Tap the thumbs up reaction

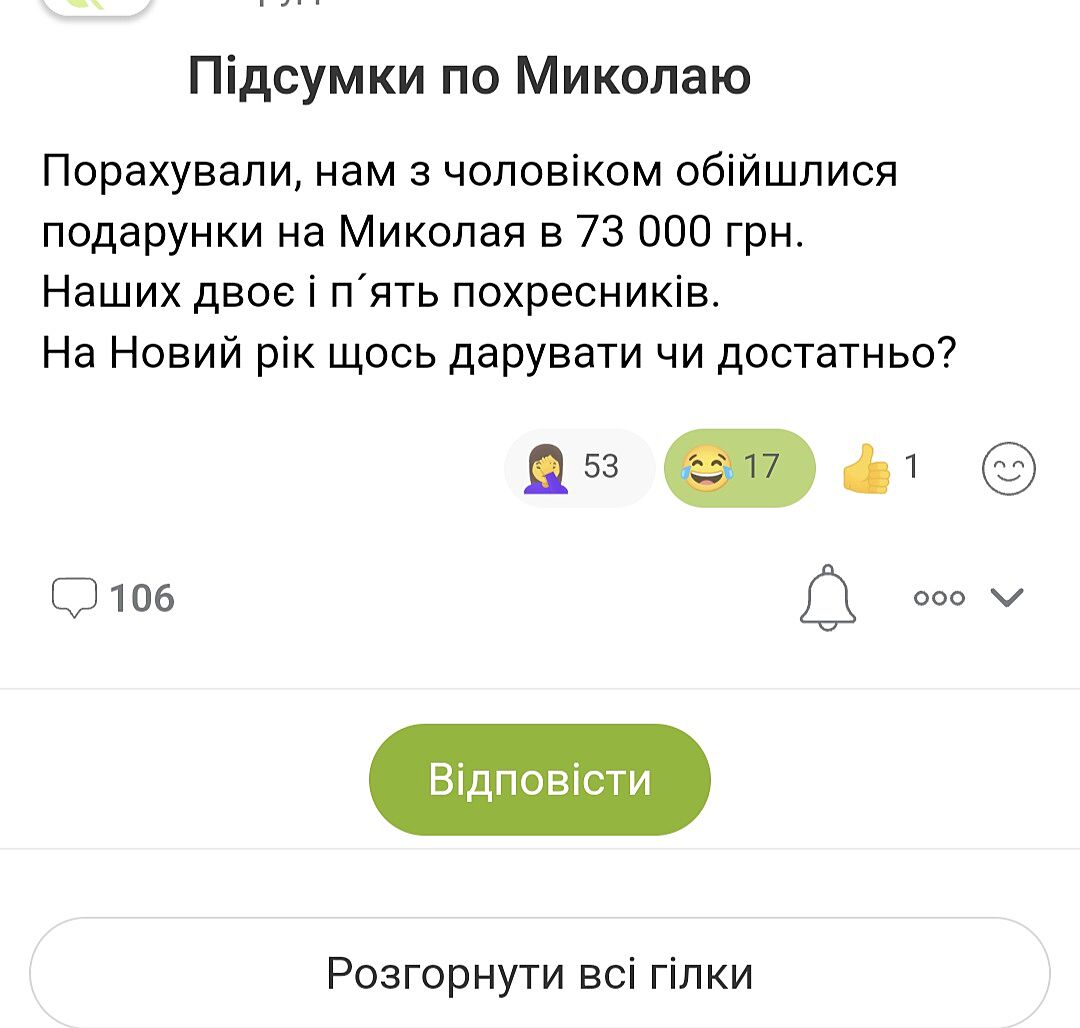tap(880, 467)
